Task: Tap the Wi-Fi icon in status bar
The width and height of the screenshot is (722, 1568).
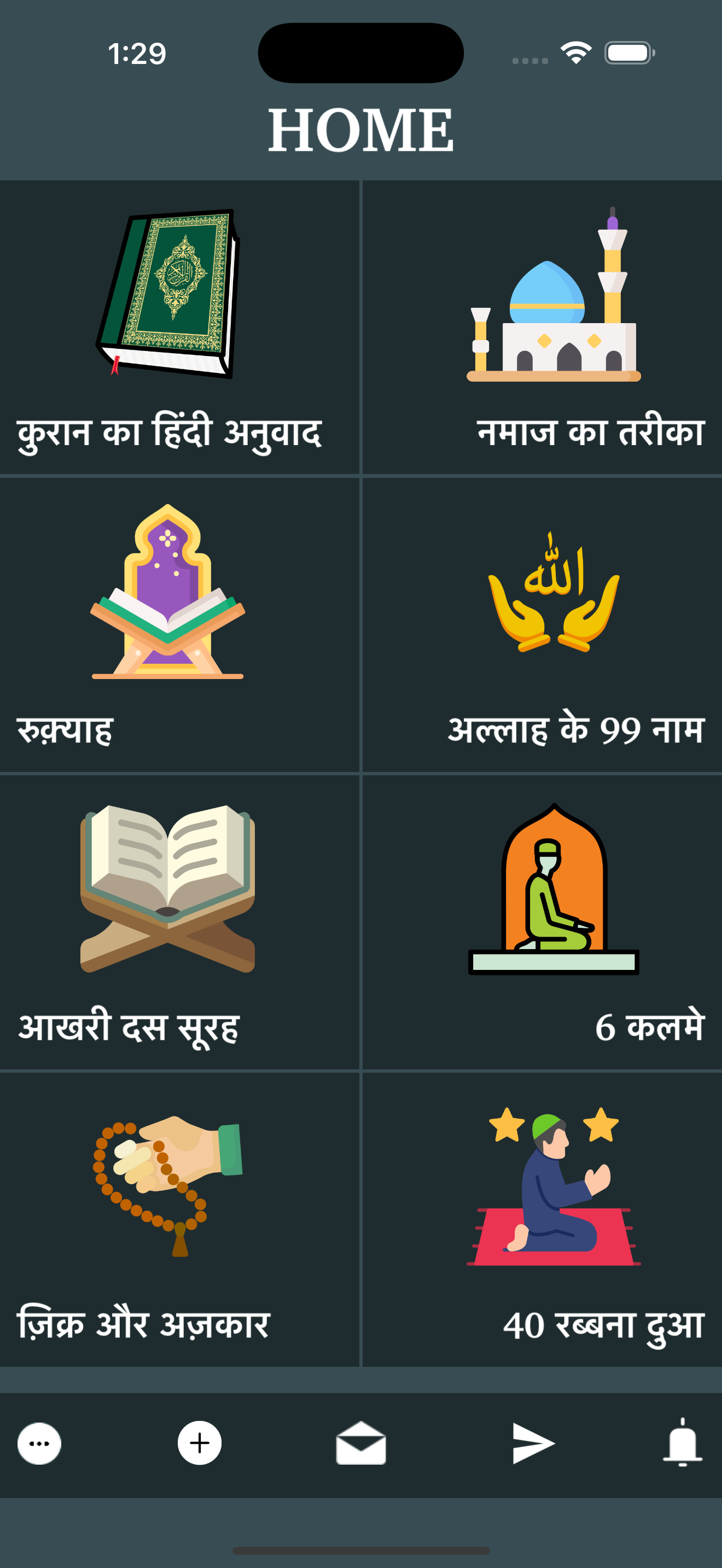Action: point(575,54)
